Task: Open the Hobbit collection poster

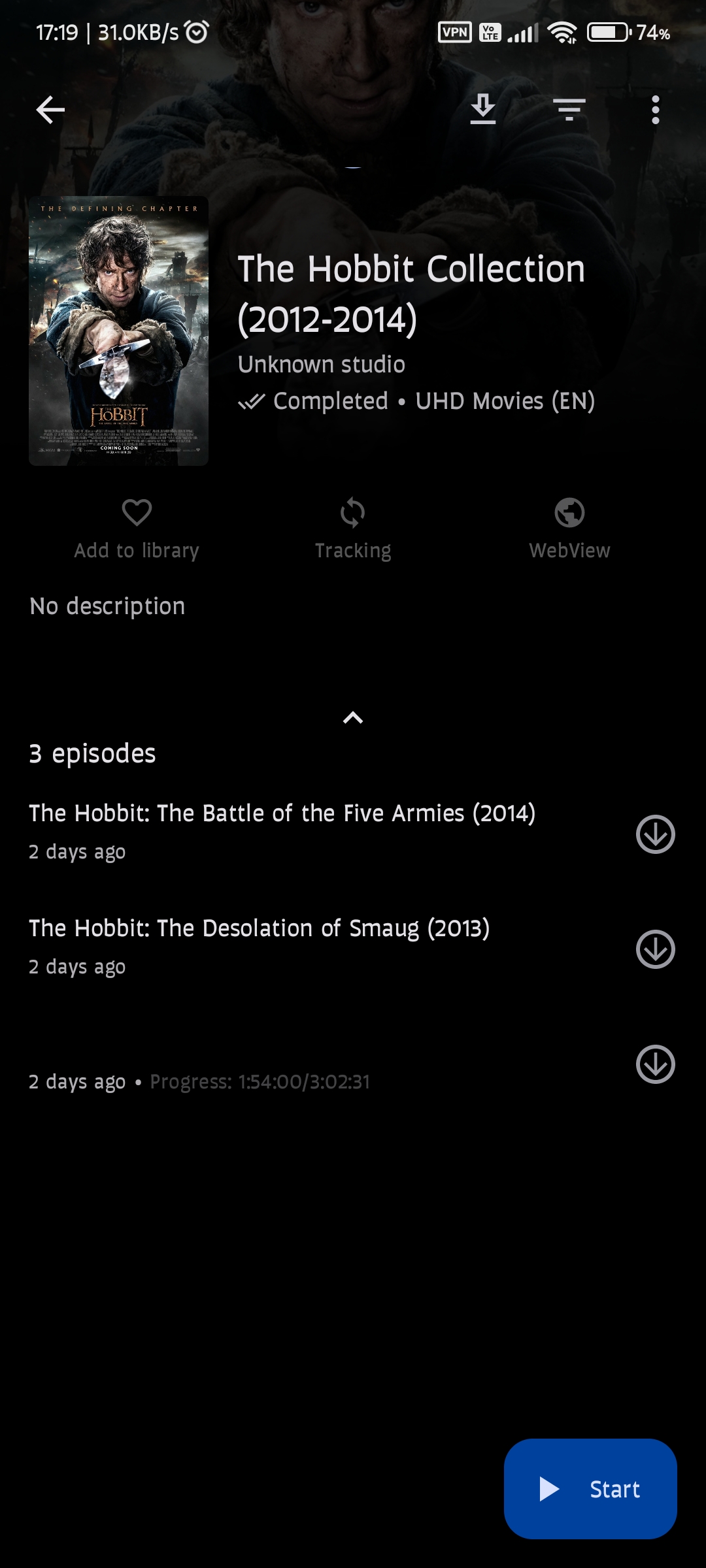Action: [118, 332]
